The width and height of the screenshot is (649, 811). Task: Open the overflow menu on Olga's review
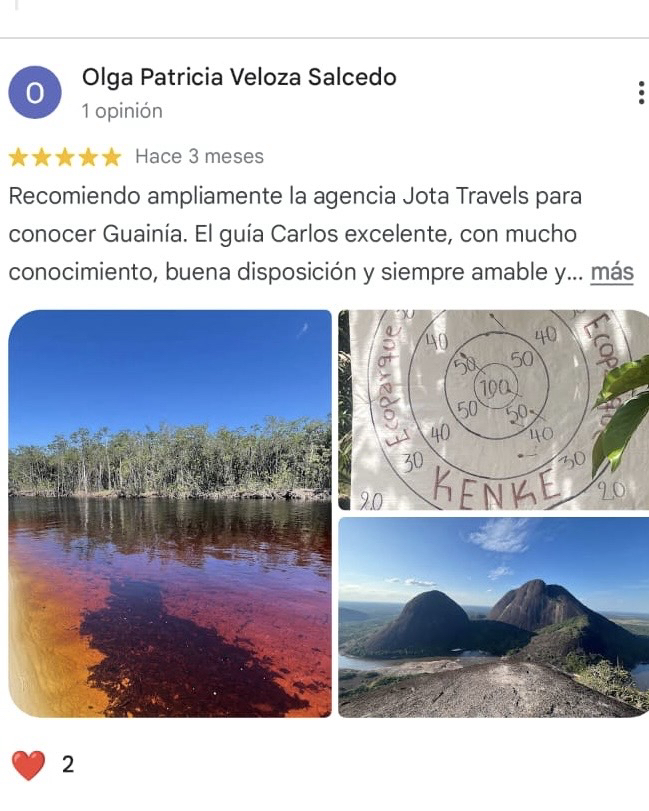click(640, 93)
